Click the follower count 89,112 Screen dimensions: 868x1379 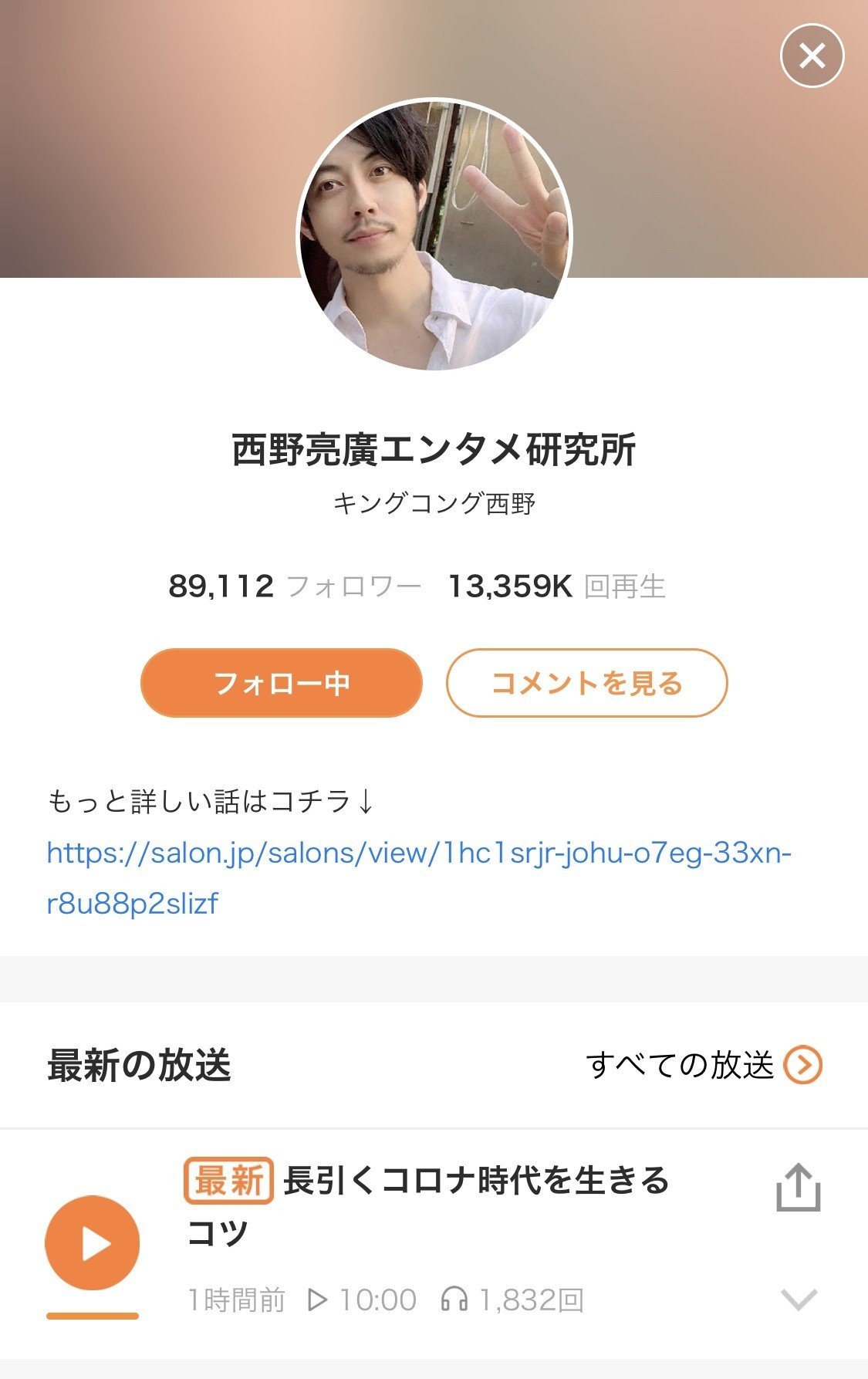[221, 586]
